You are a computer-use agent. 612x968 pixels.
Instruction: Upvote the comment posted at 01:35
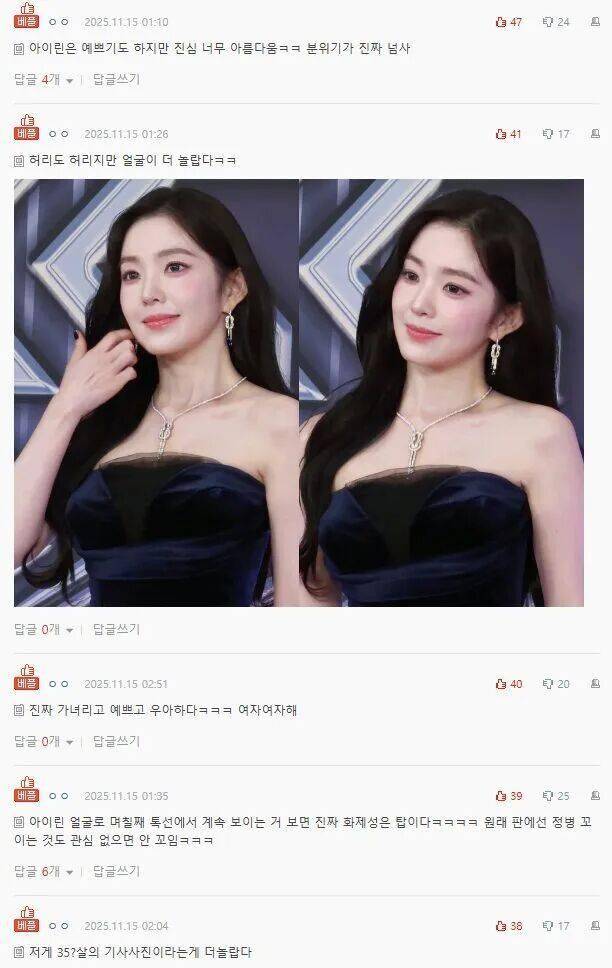tap(501, 796)
